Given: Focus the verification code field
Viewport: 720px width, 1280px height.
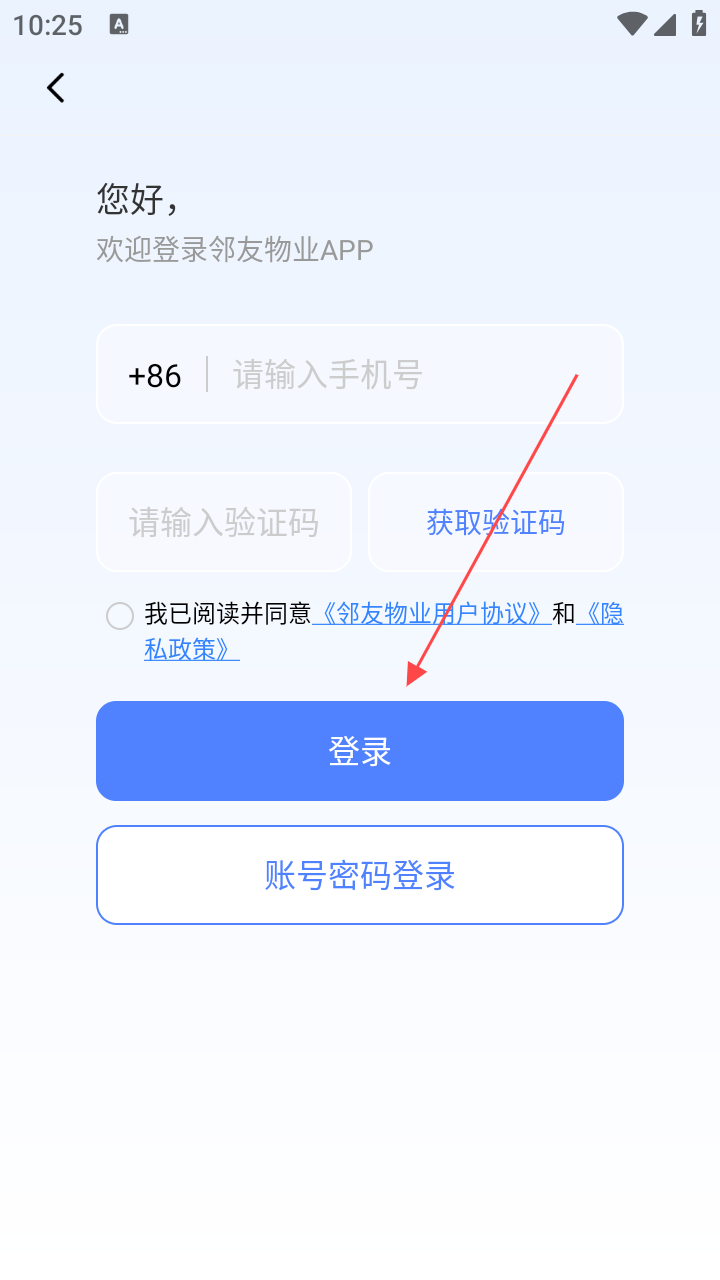Looking at the screenshot, I should tap(224, 522).
